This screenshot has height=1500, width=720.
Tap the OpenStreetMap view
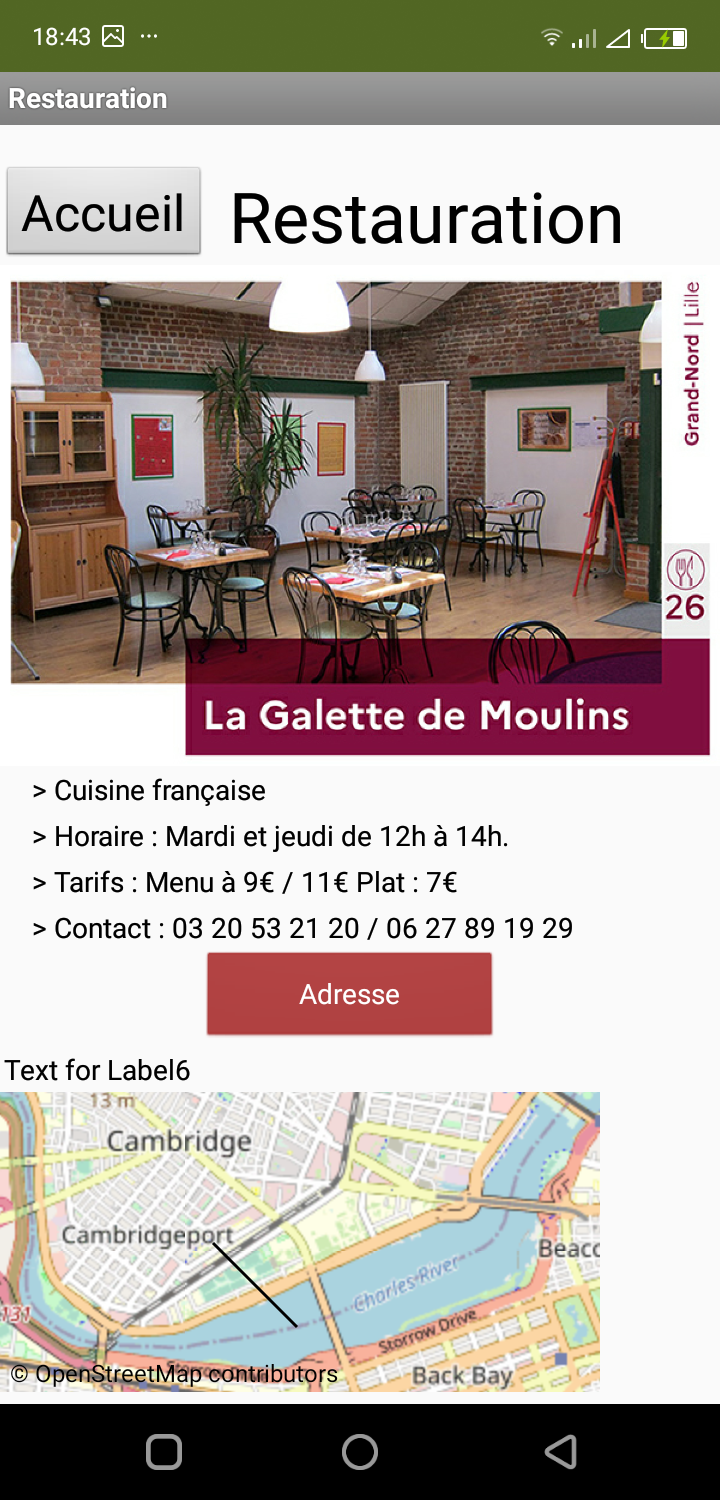click(x=300, y=1241)
